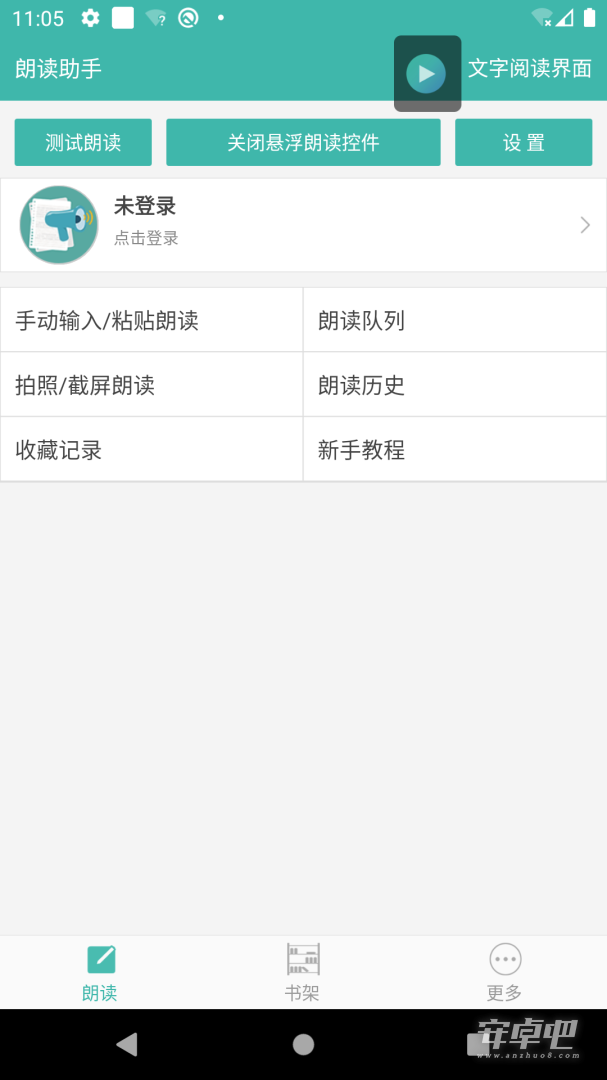The height and width of the screenshot is (1080, 607).
Task: Tap the floating play button
Action: (426, 74)
